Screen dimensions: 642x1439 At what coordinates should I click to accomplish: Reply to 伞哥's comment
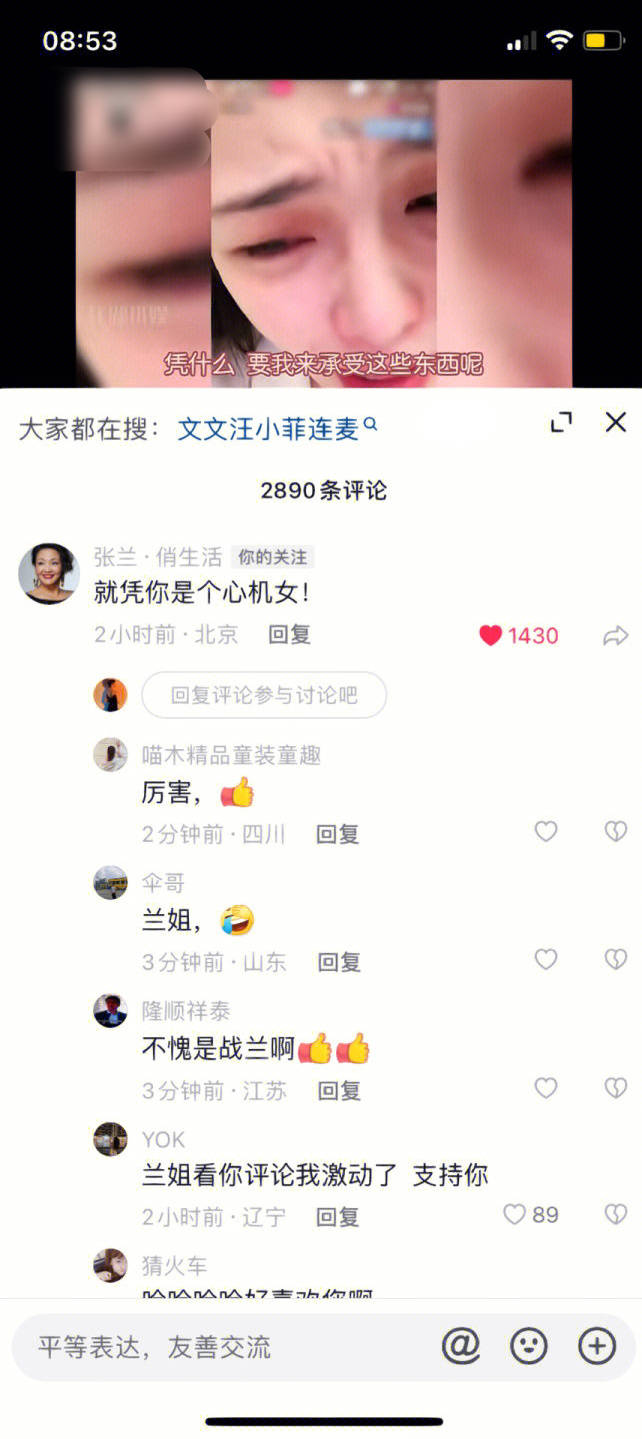[339, 962]
